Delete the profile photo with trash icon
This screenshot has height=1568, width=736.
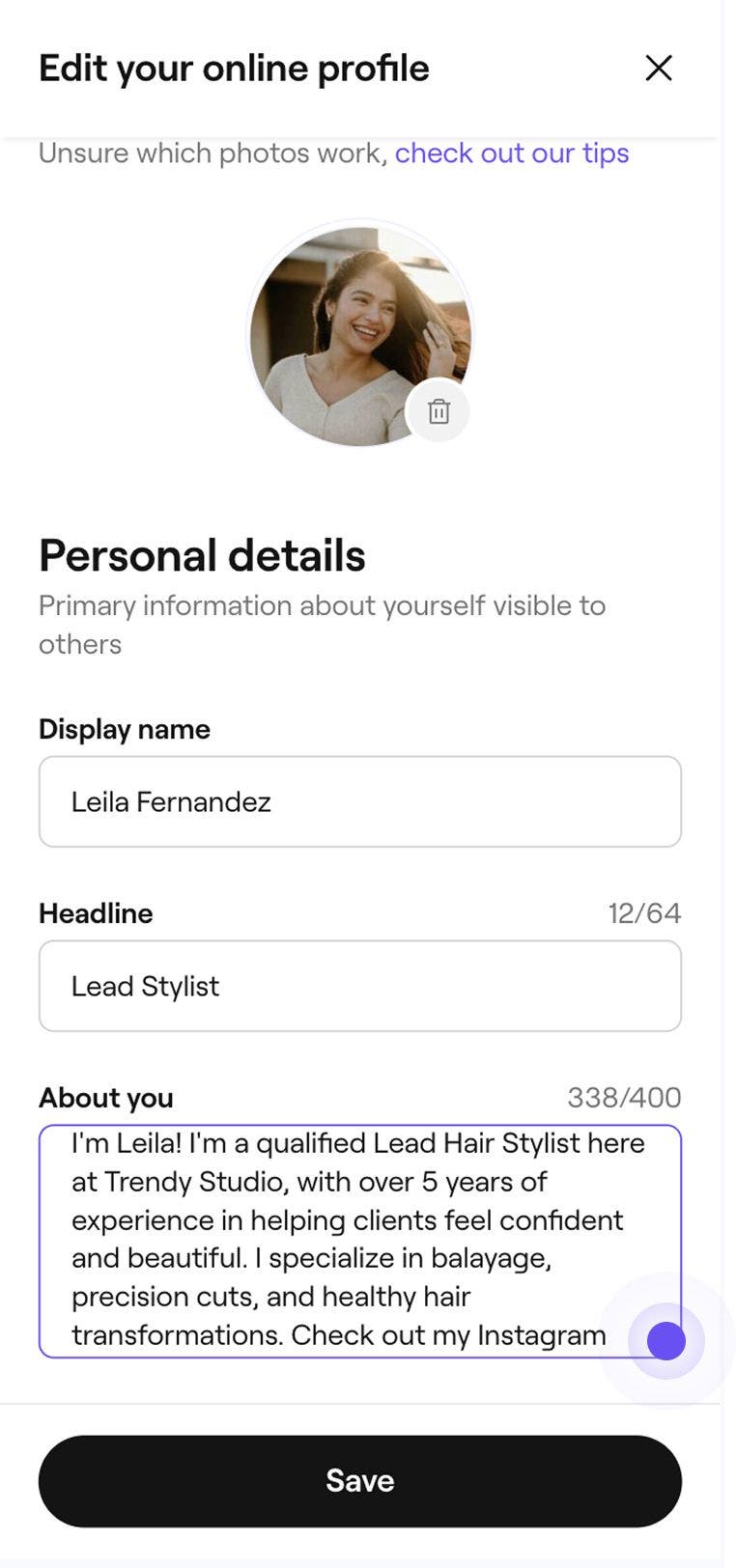[439, 412]
